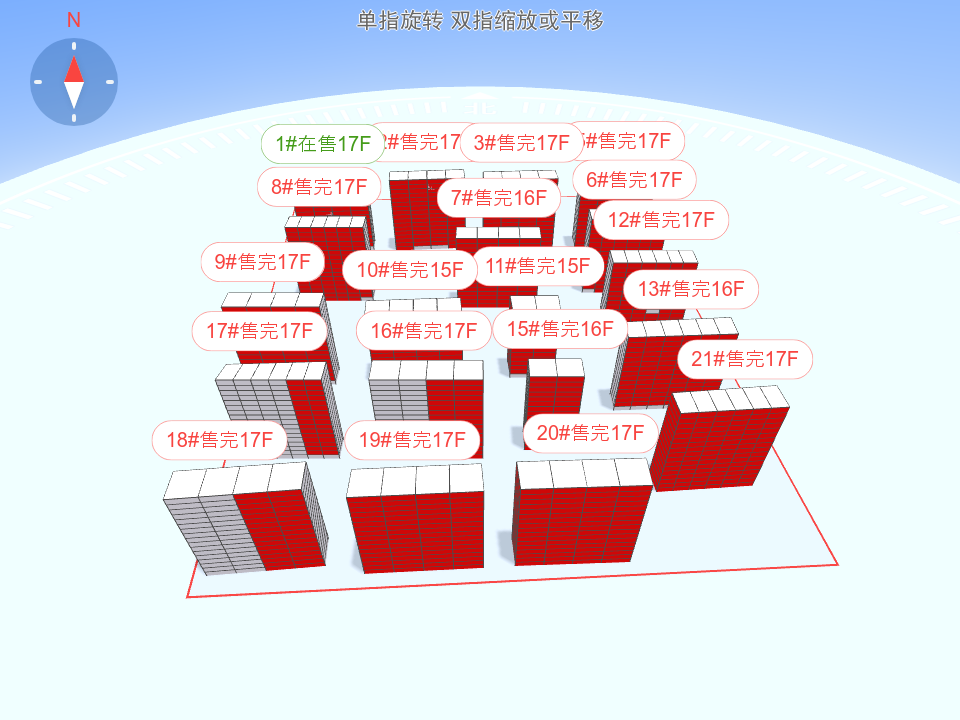
Task: Choose building 18# sold-out 17F label
Action: coord(220,440)
